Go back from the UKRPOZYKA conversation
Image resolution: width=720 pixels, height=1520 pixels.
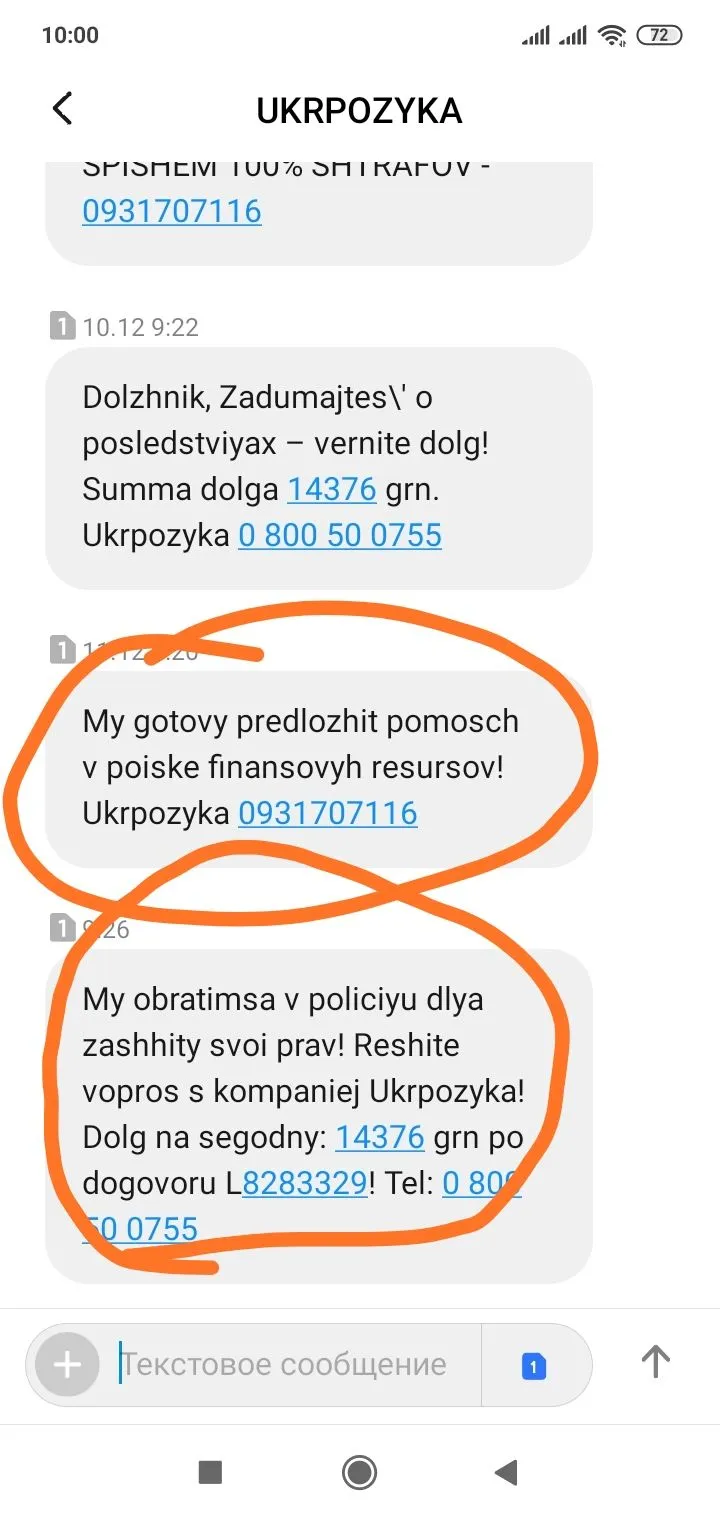62,109
